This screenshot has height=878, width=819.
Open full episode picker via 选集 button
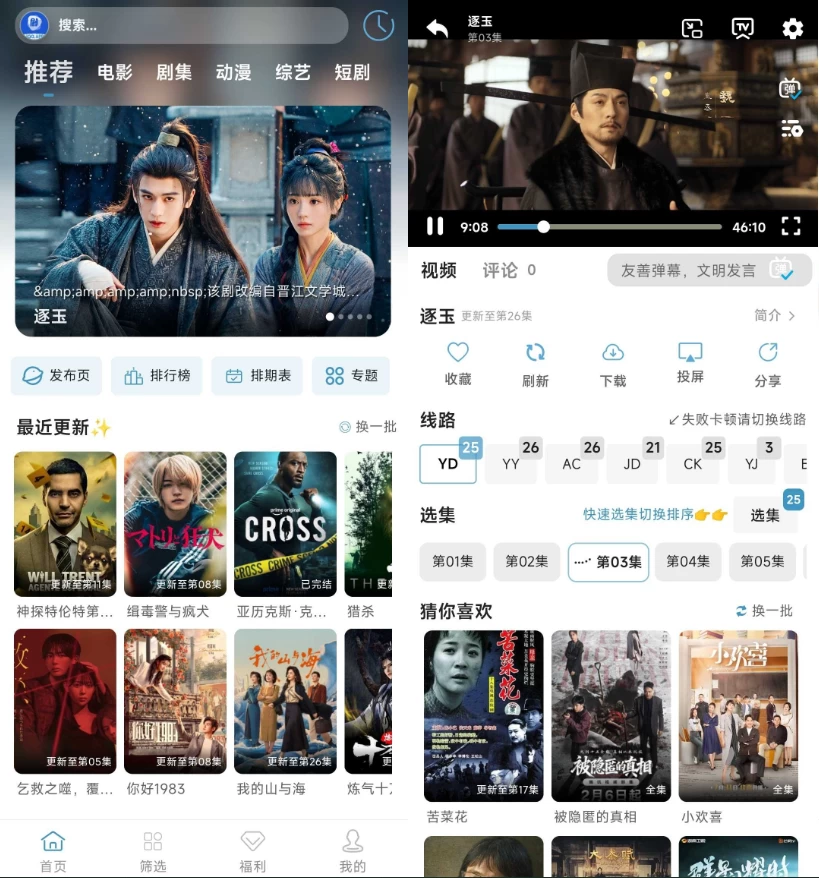point(765,516)
